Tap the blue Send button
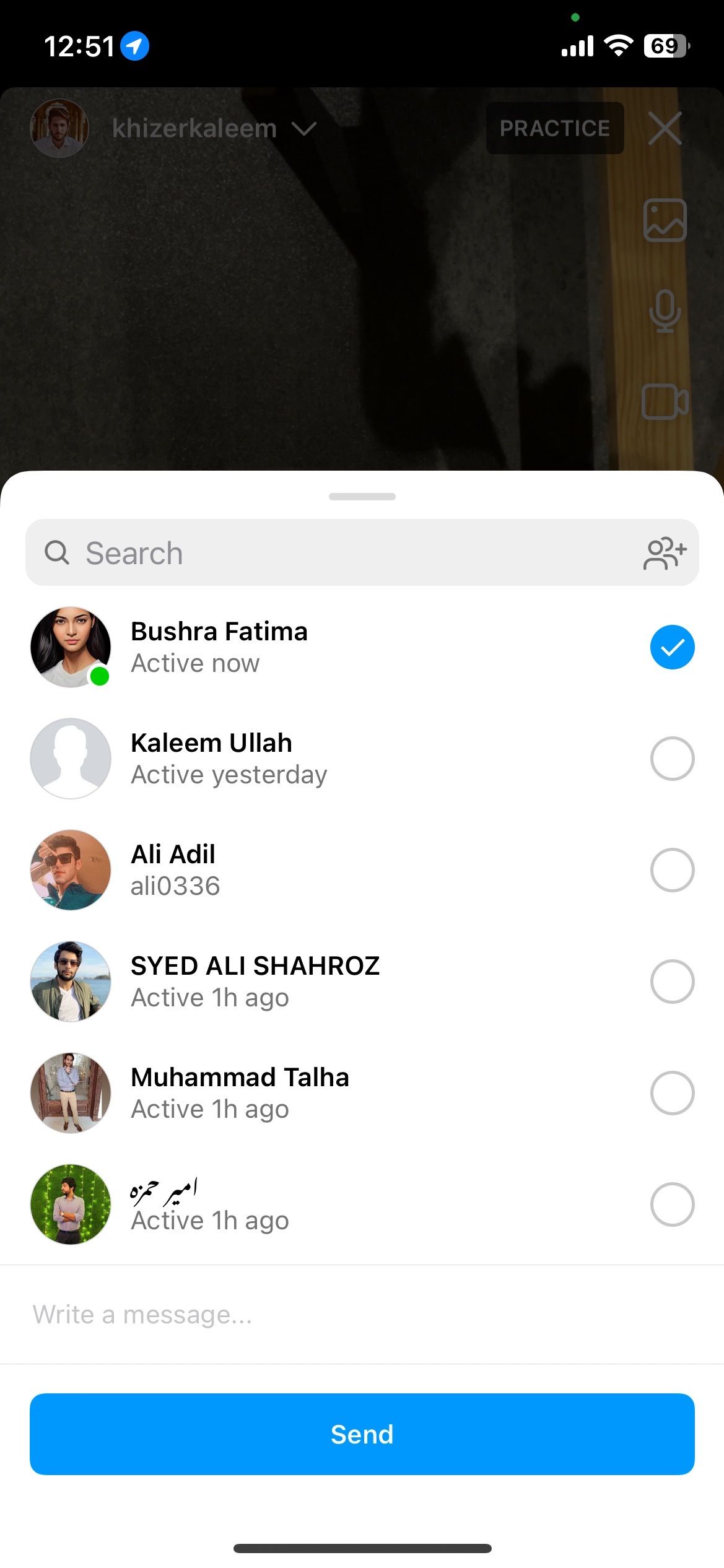 tap(362, 1434)
